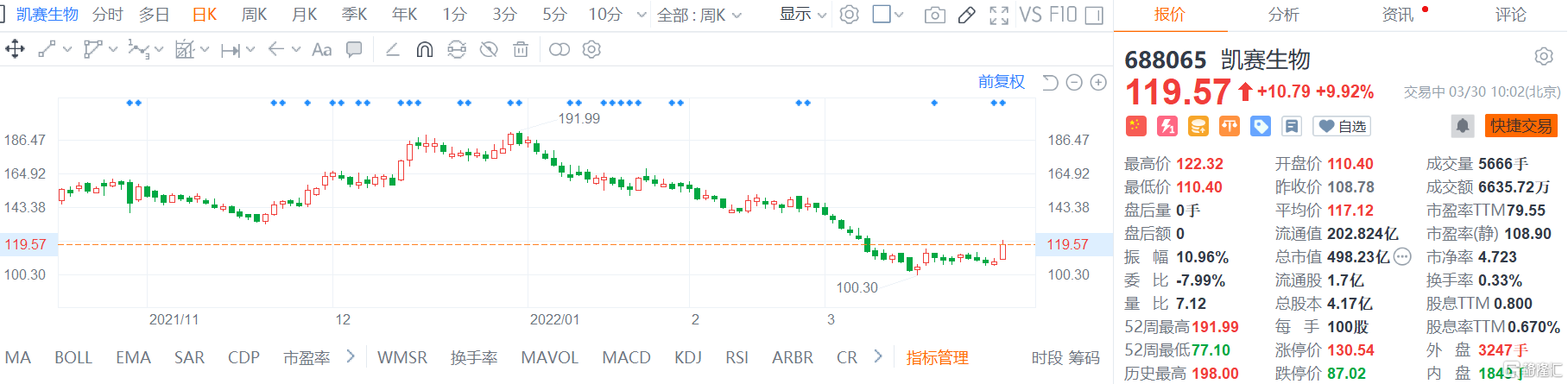The image size is (1568, 384).
Task: Select the 分时 intraday view
Action: (108, 15)
